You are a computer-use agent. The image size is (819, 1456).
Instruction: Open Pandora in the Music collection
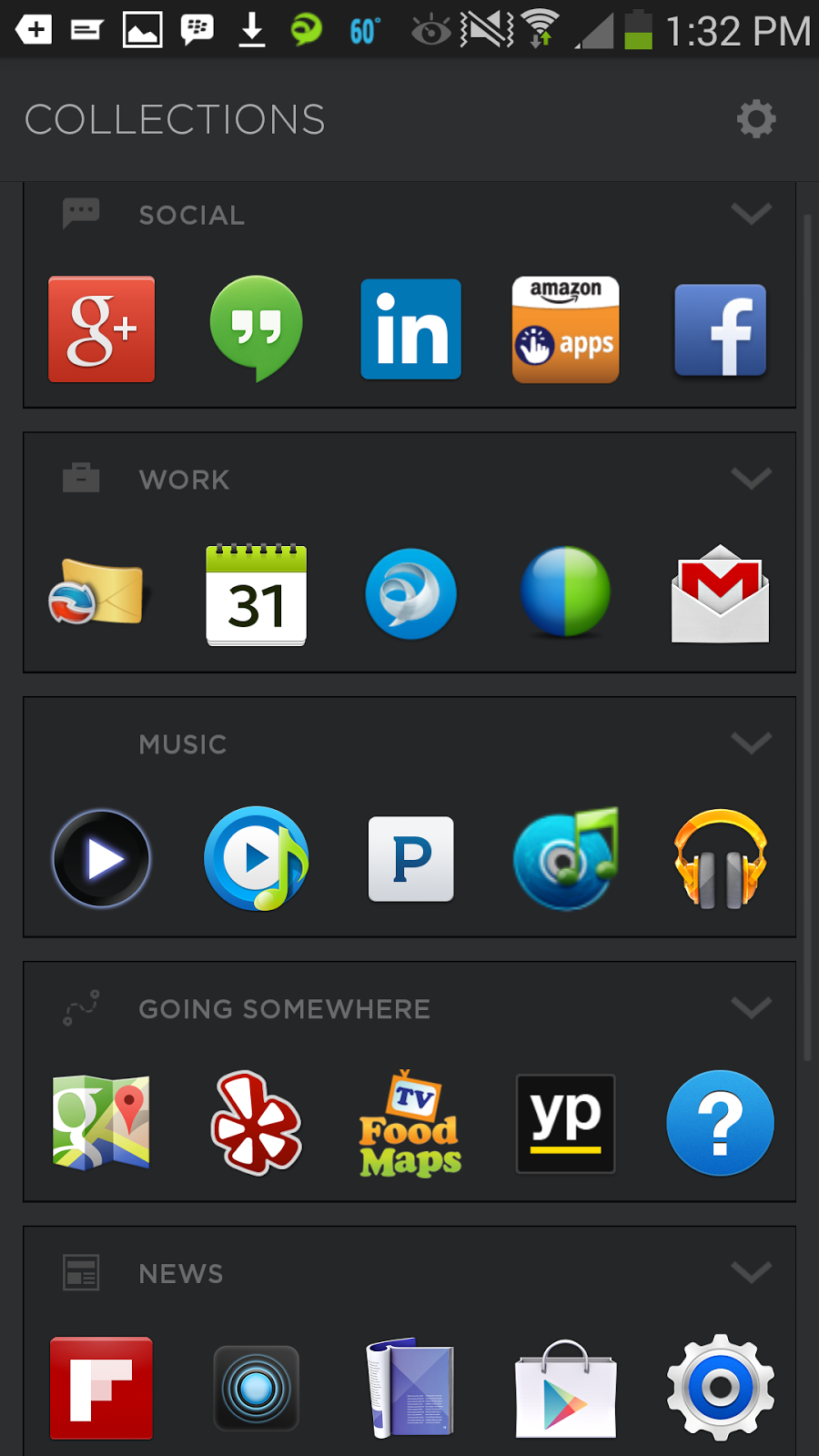click(x=410, y=859)
